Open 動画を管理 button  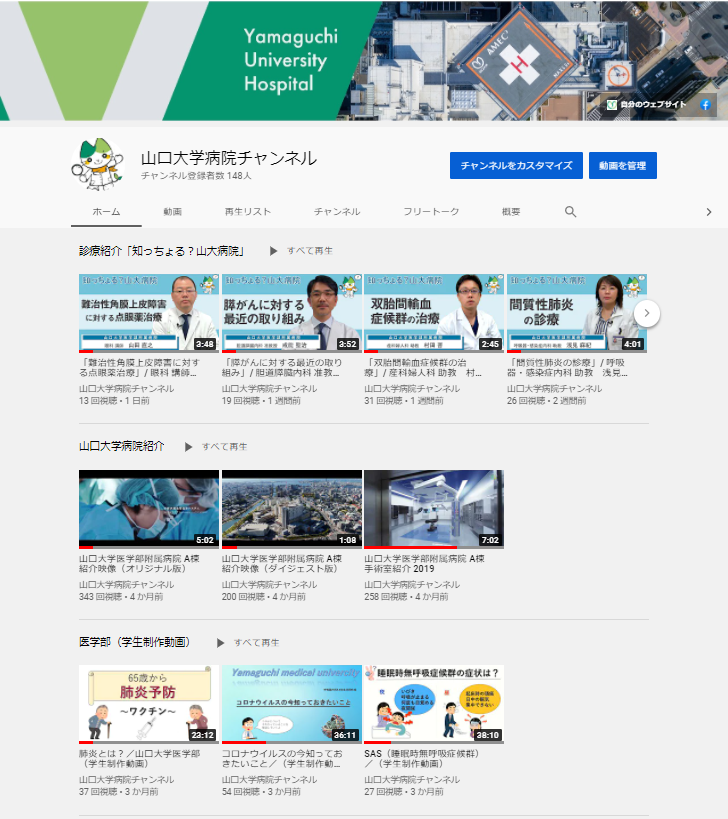(622, 166)
